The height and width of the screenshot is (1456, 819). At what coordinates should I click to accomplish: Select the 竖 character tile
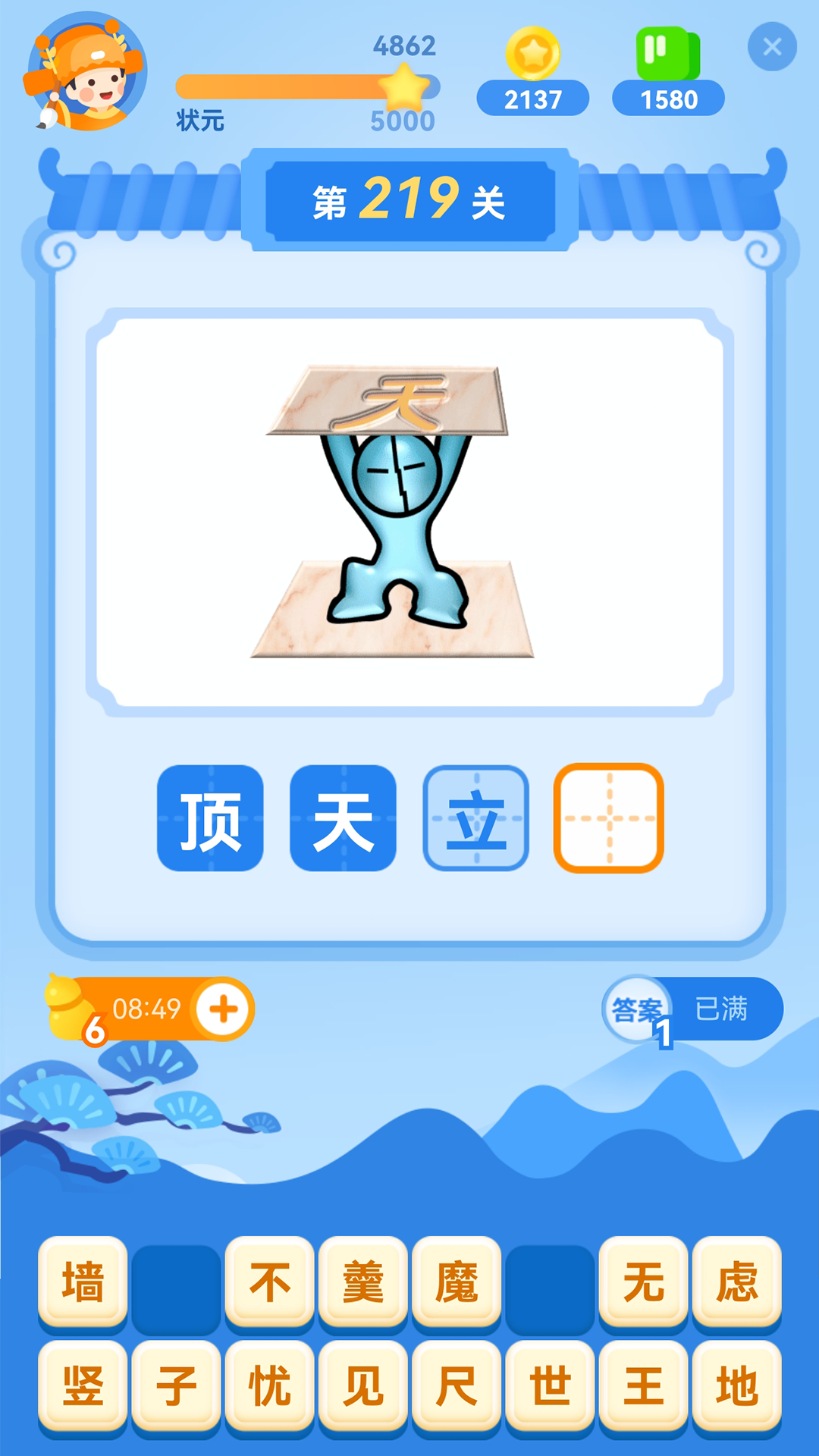pos(83,1385)
